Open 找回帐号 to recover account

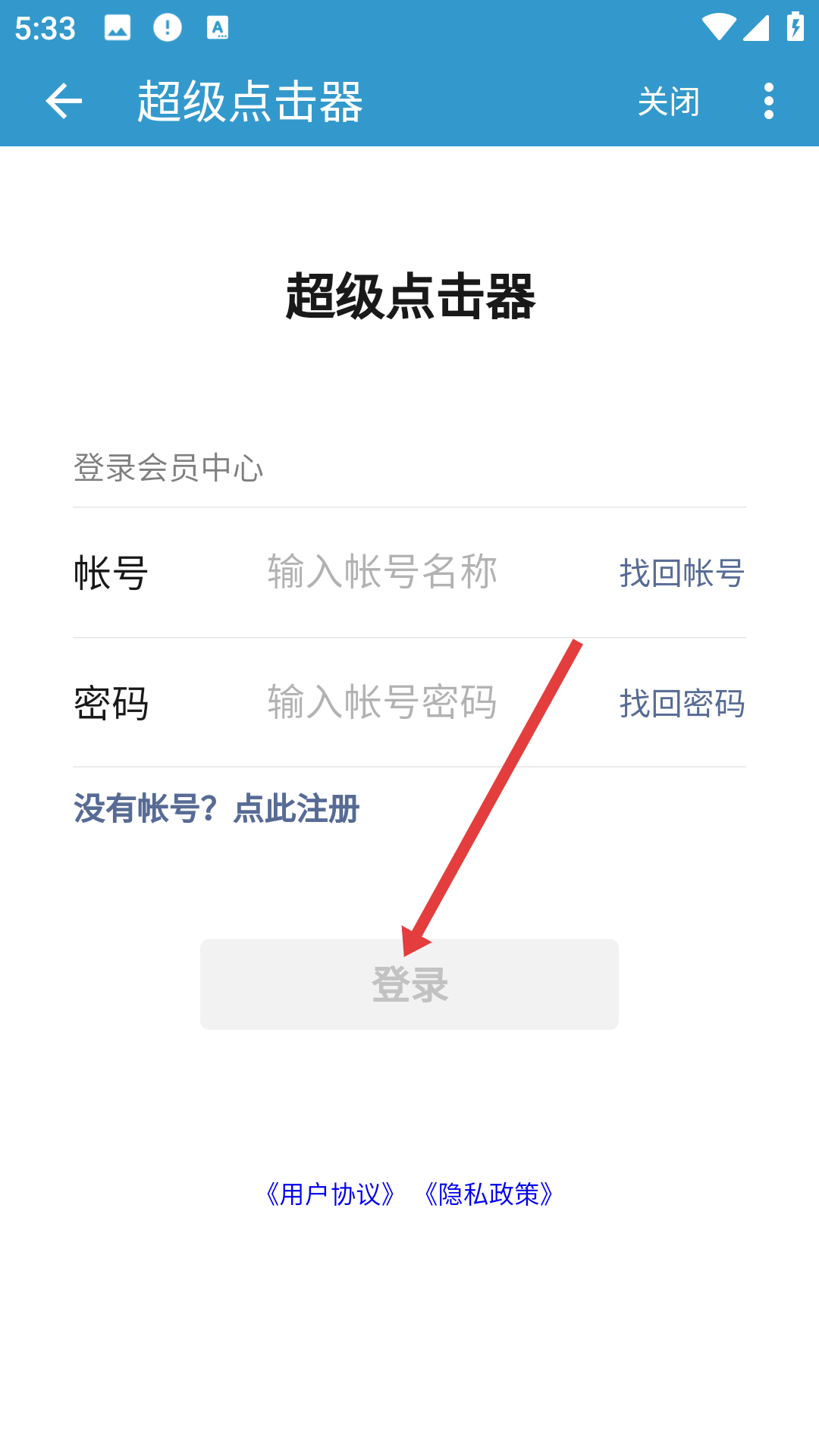682,573
